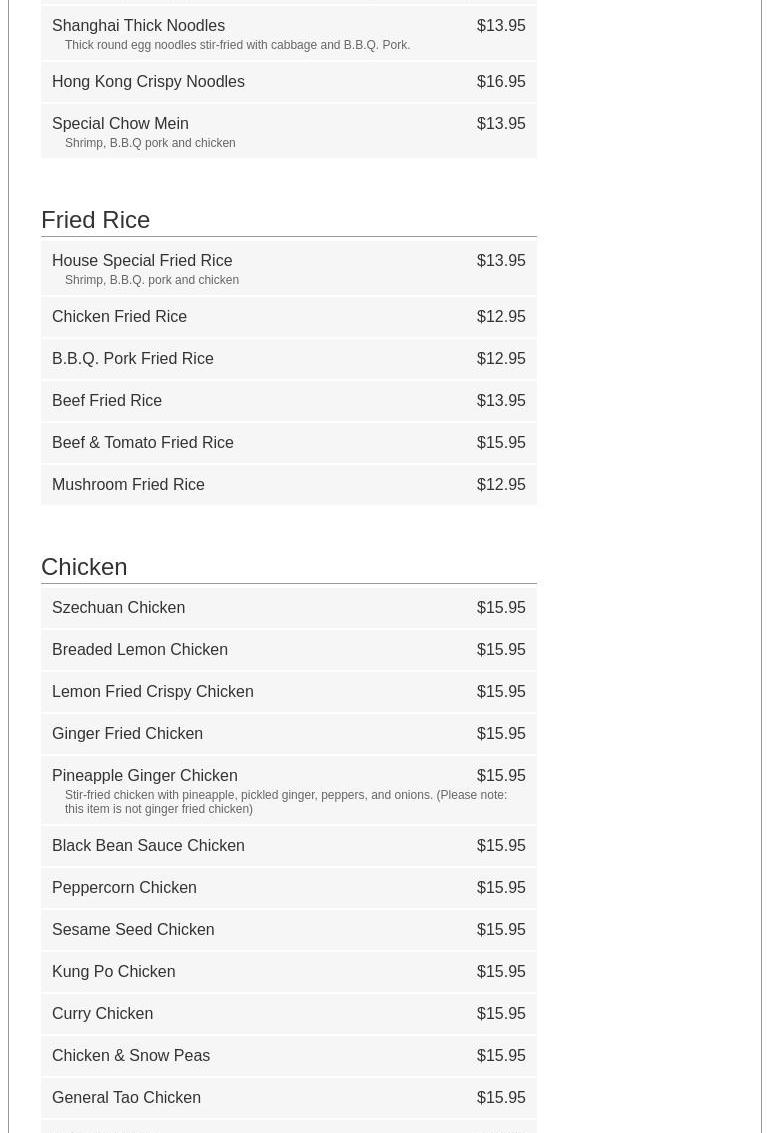The width and height of the screenshot is (770, 1133).
Task: Tap the Chicken Fried Rice row
Action: tap(119, 317)
